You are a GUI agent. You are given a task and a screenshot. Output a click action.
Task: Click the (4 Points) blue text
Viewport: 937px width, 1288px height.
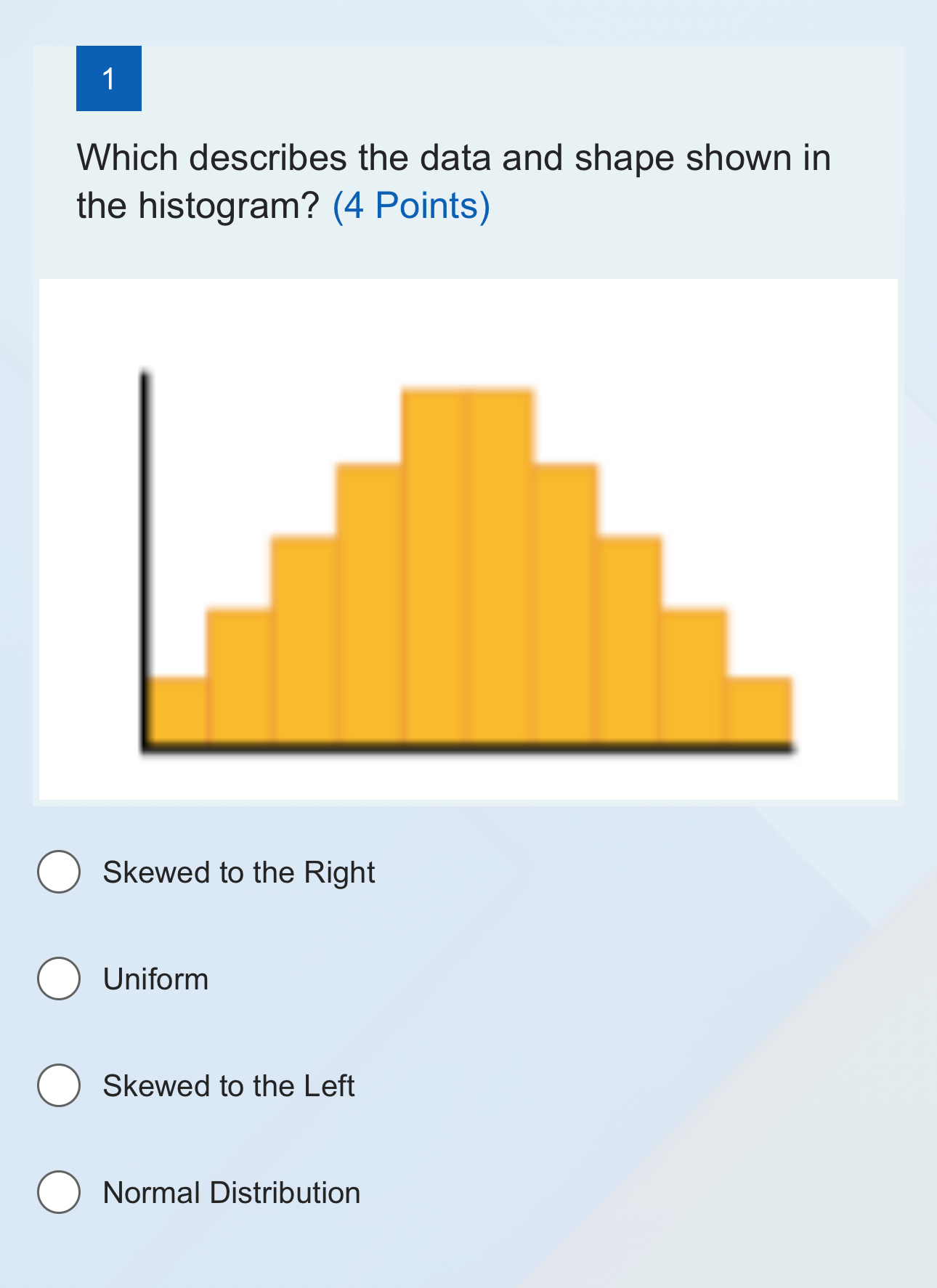tap(411, 206)
